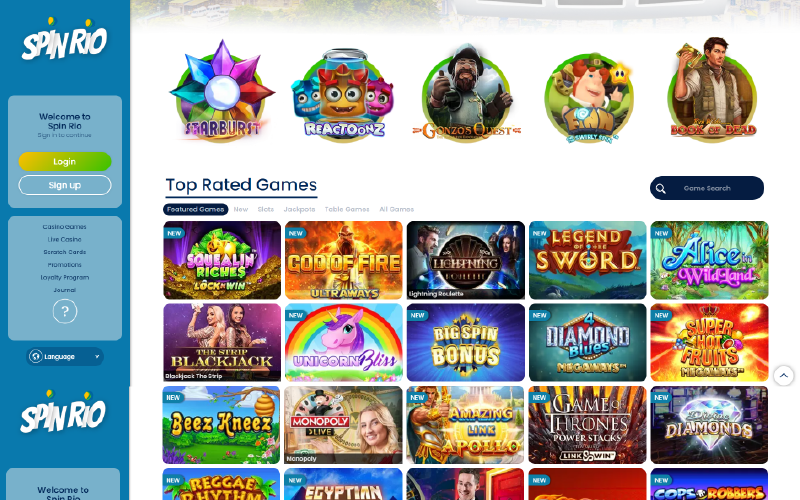Switch to the Slots tab
Viewport: 800px width, 500px height.
tap(266, 209)
